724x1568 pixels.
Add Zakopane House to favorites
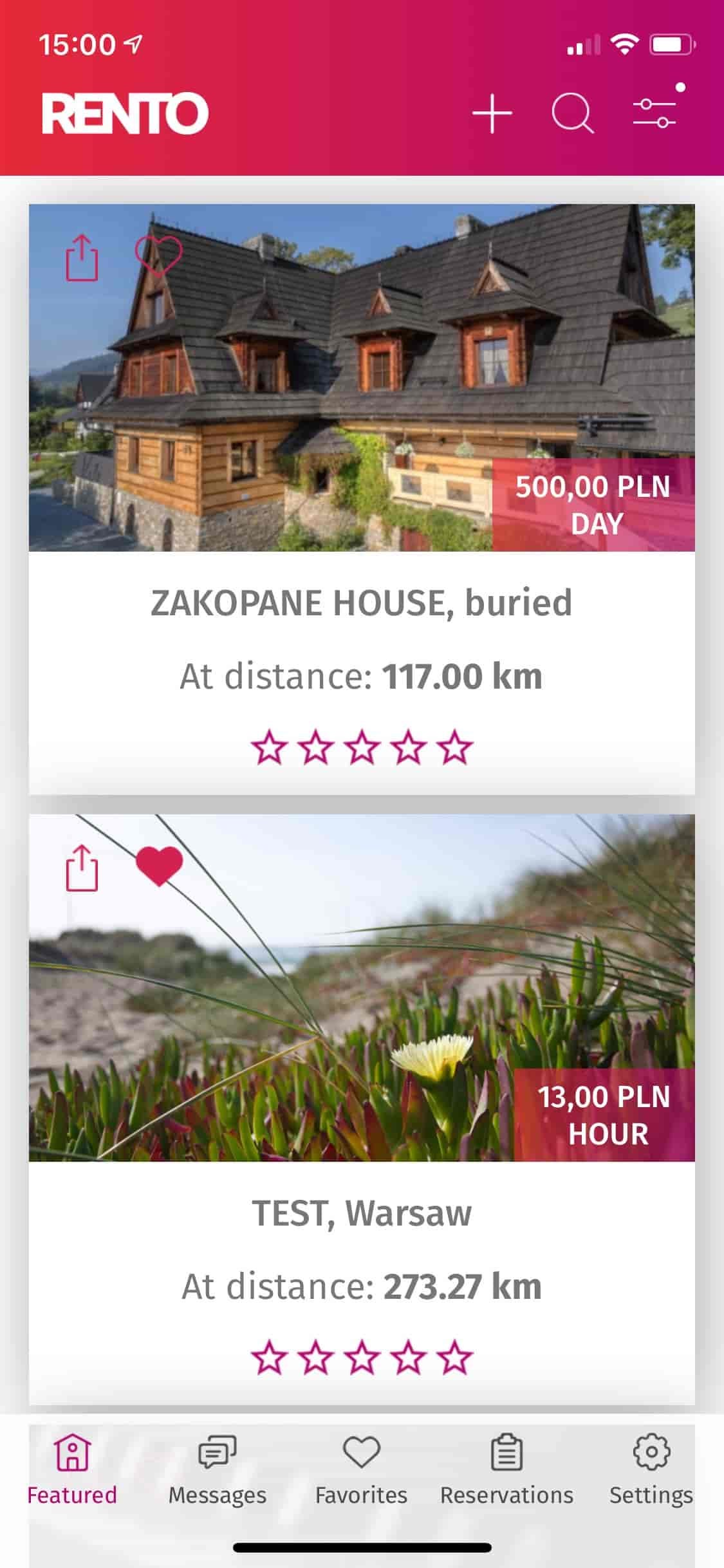pos(158,256)
